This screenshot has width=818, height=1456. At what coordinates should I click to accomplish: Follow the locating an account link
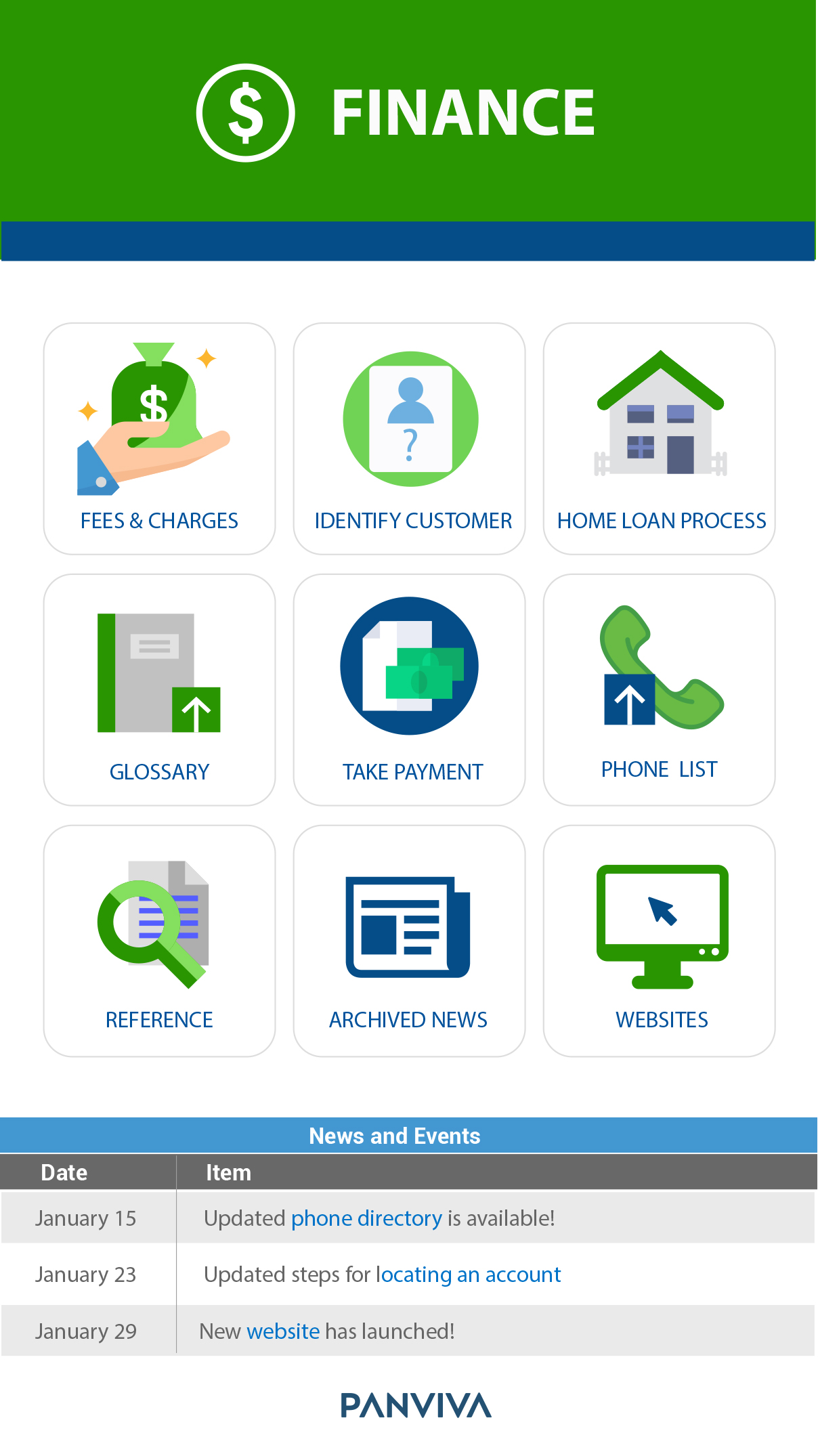468,1275
